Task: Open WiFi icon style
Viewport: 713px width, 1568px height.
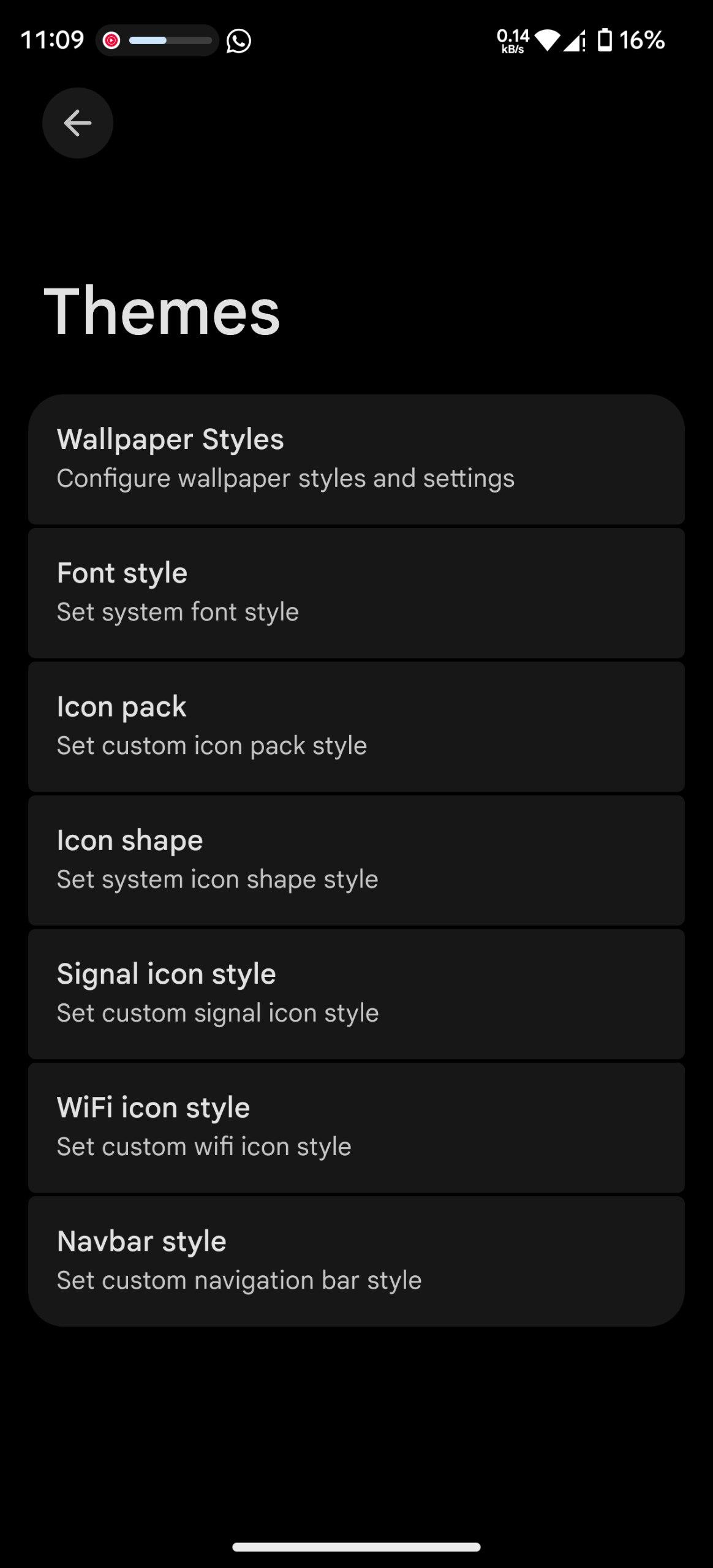Action: tap(355, 1127)
